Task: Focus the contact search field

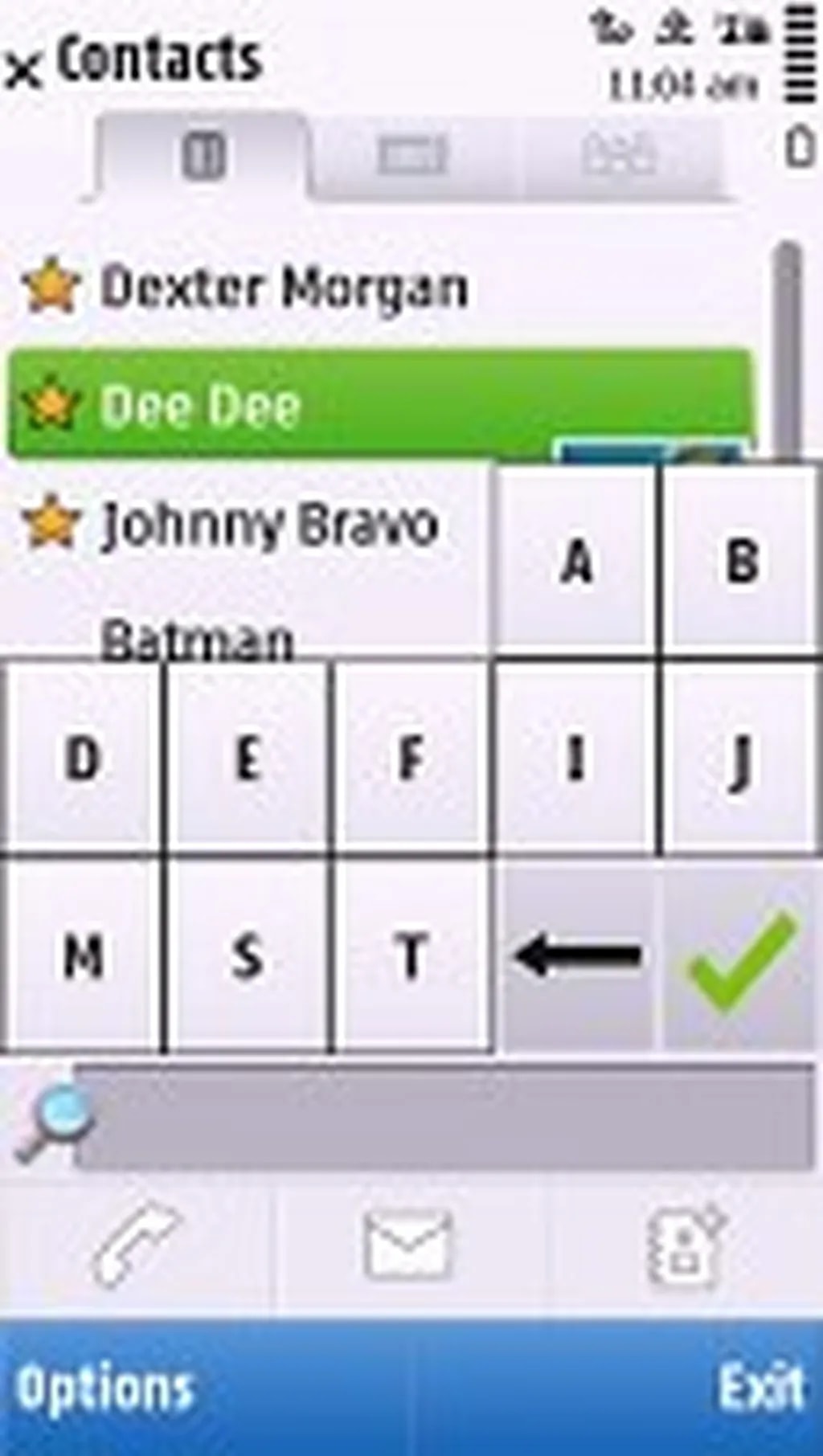Action: (442, 1117)
